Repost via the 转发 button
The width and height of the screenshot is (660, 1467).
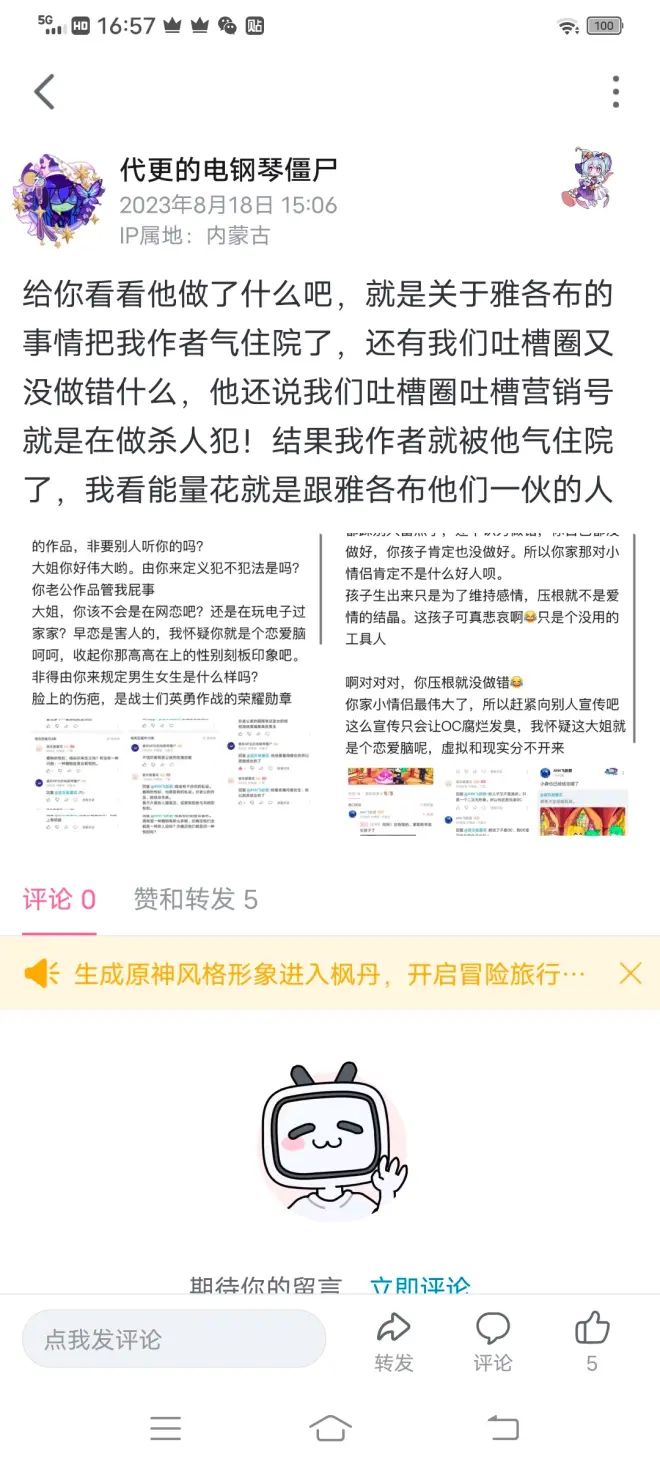coord(393,1341)
